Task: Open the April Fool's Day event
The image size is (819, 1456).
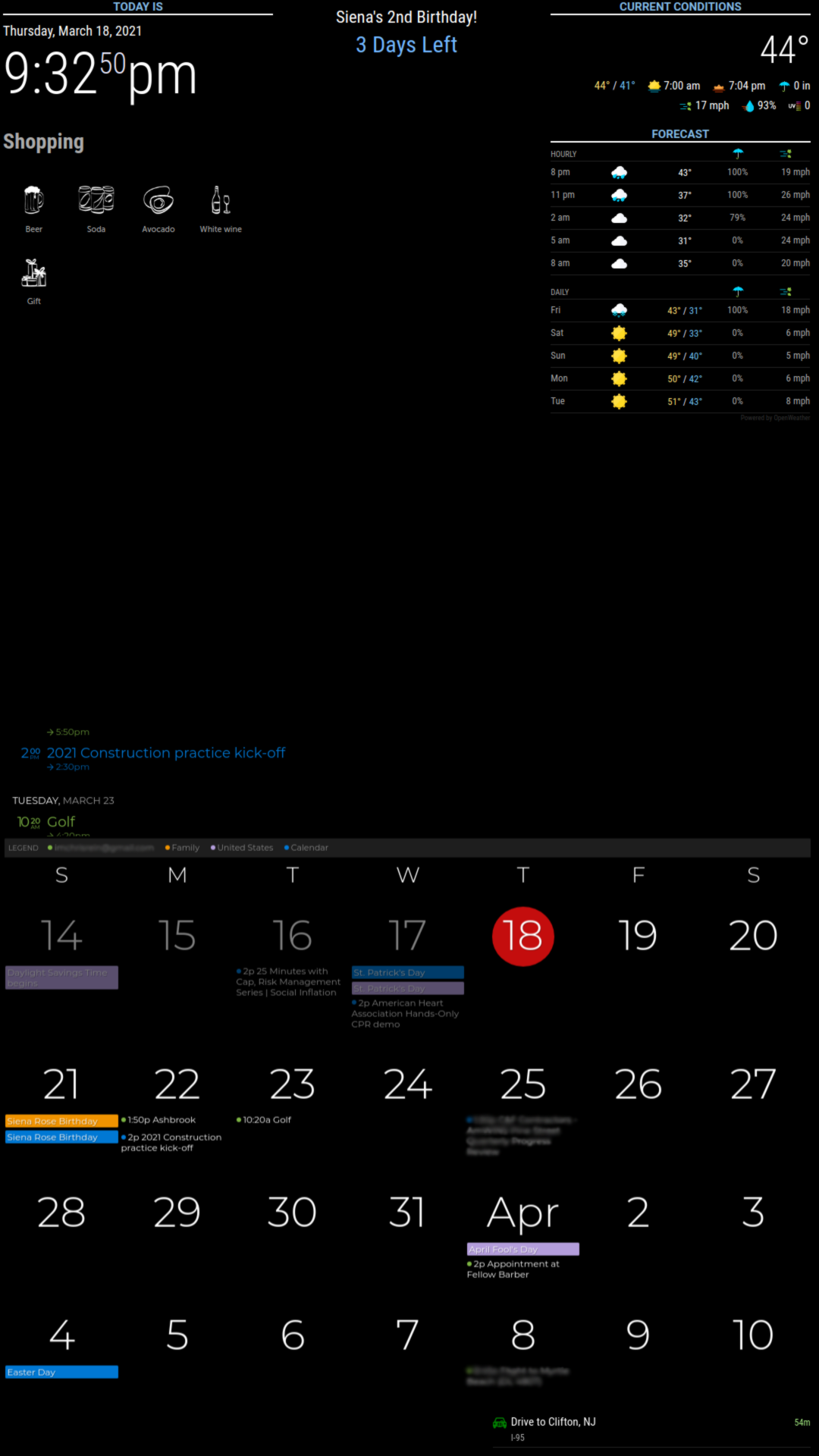Action: point(522,1249)
